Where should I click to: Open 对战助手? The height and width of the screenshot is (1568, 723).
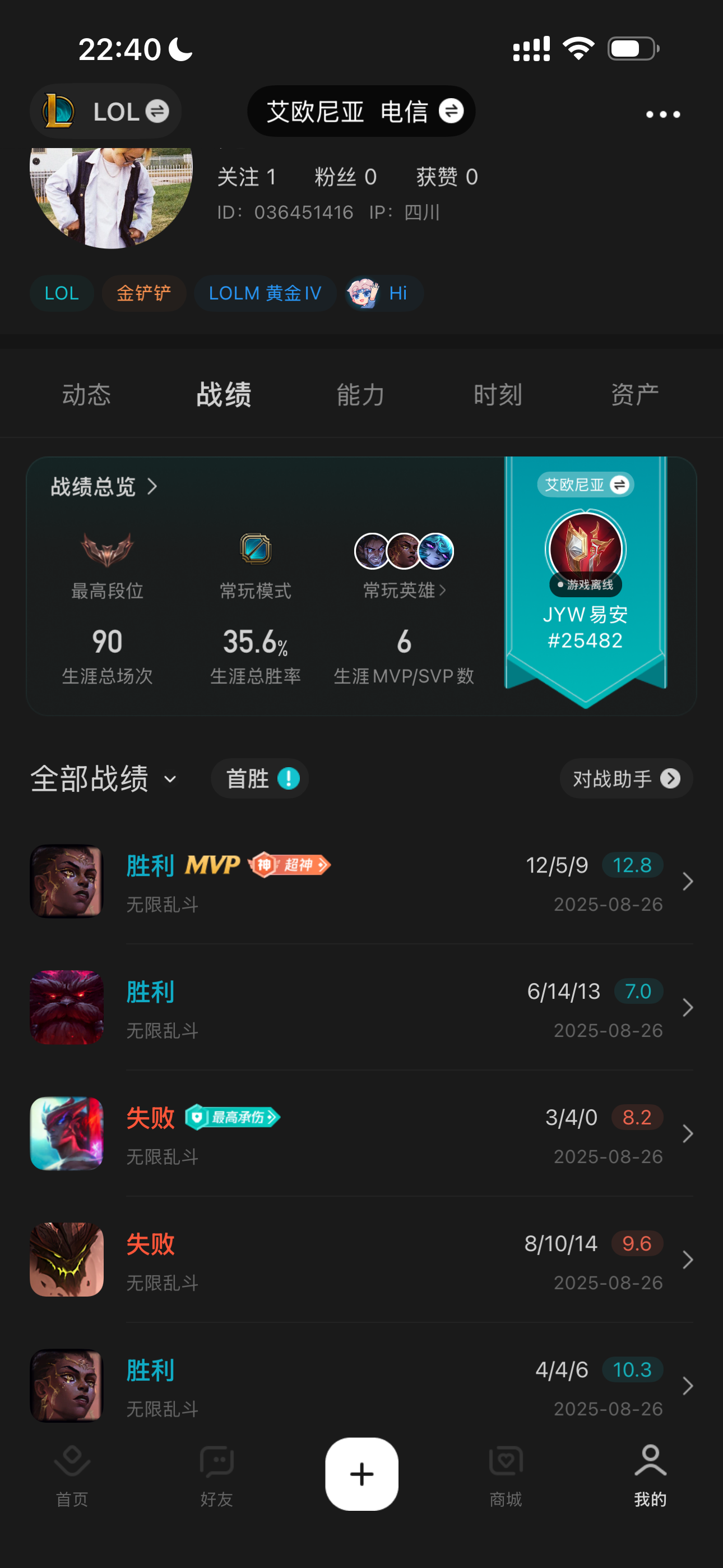(x=625, y=778)
